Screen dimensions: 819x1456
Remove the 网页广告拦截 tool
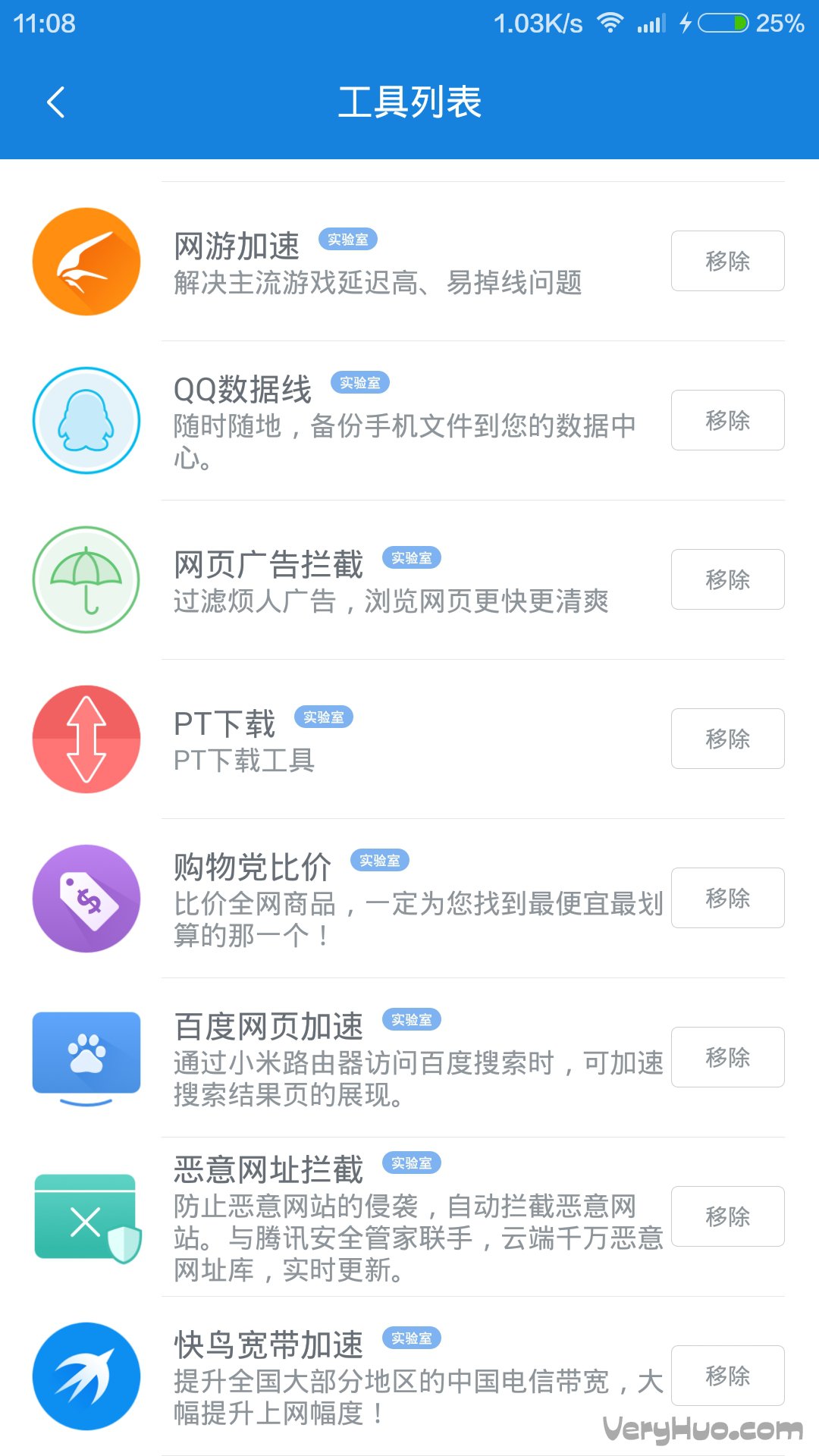[x=726, y=579]
